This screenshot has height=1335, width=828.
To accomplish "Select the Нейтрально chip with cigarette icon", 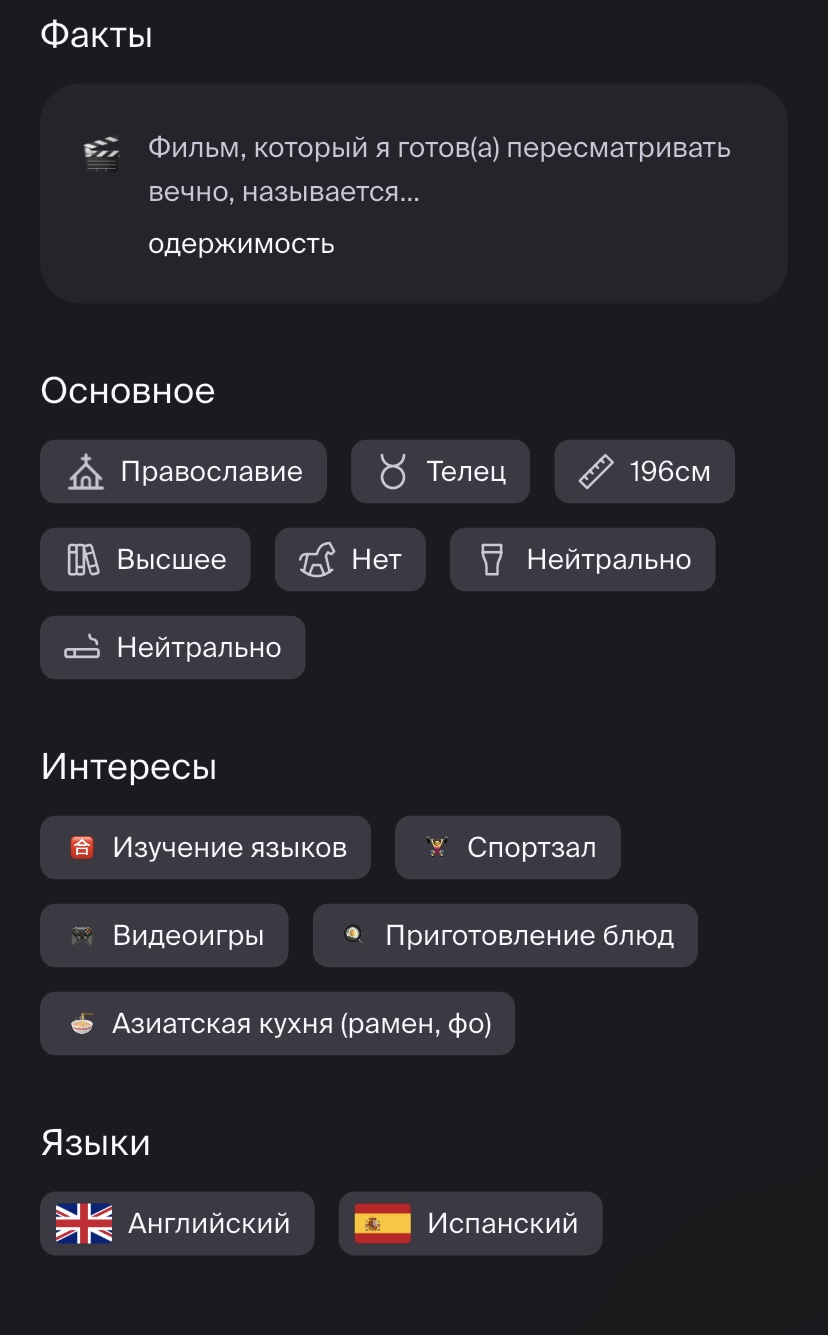I will [172, 647].
